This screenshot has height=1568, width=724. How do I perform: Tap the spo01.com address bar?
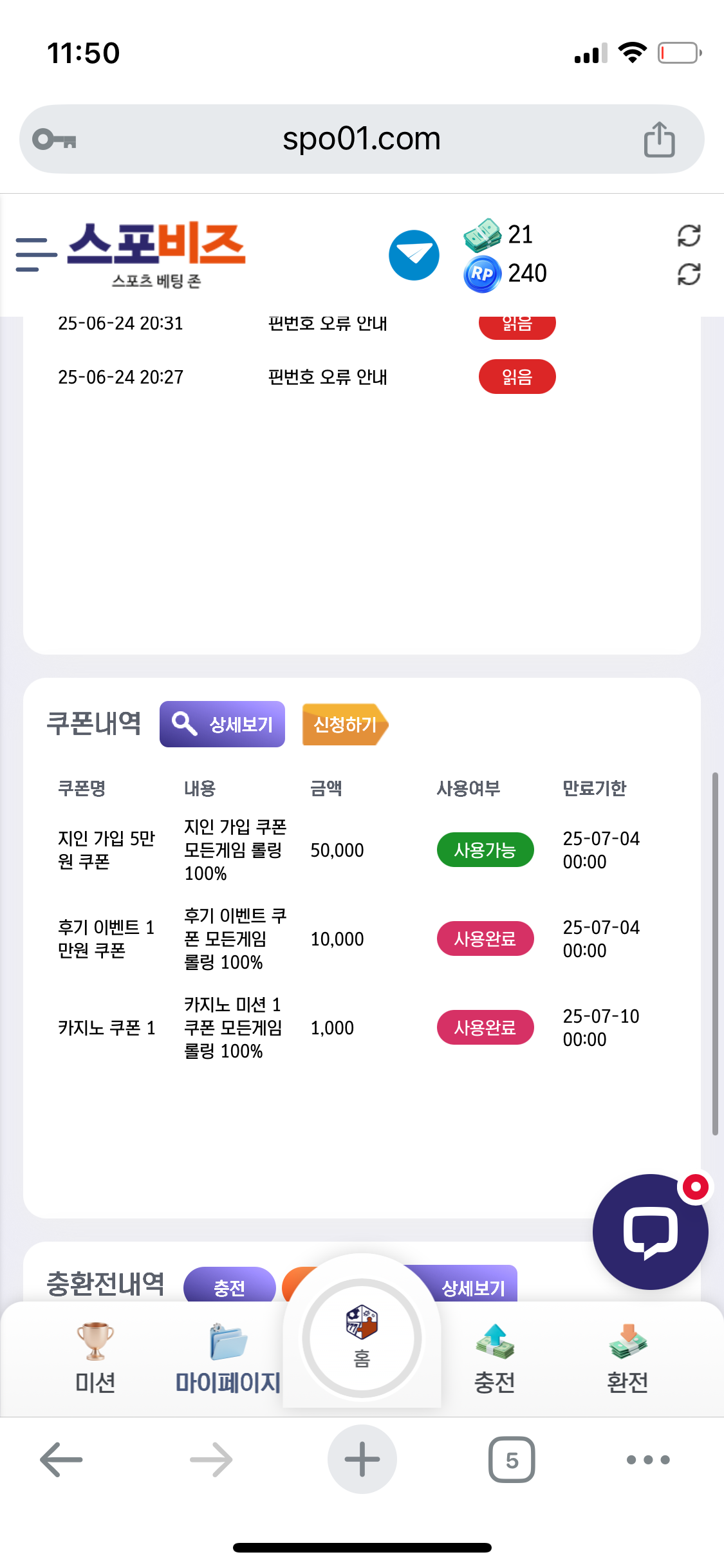pyautogui.click(x=362, y=139)
